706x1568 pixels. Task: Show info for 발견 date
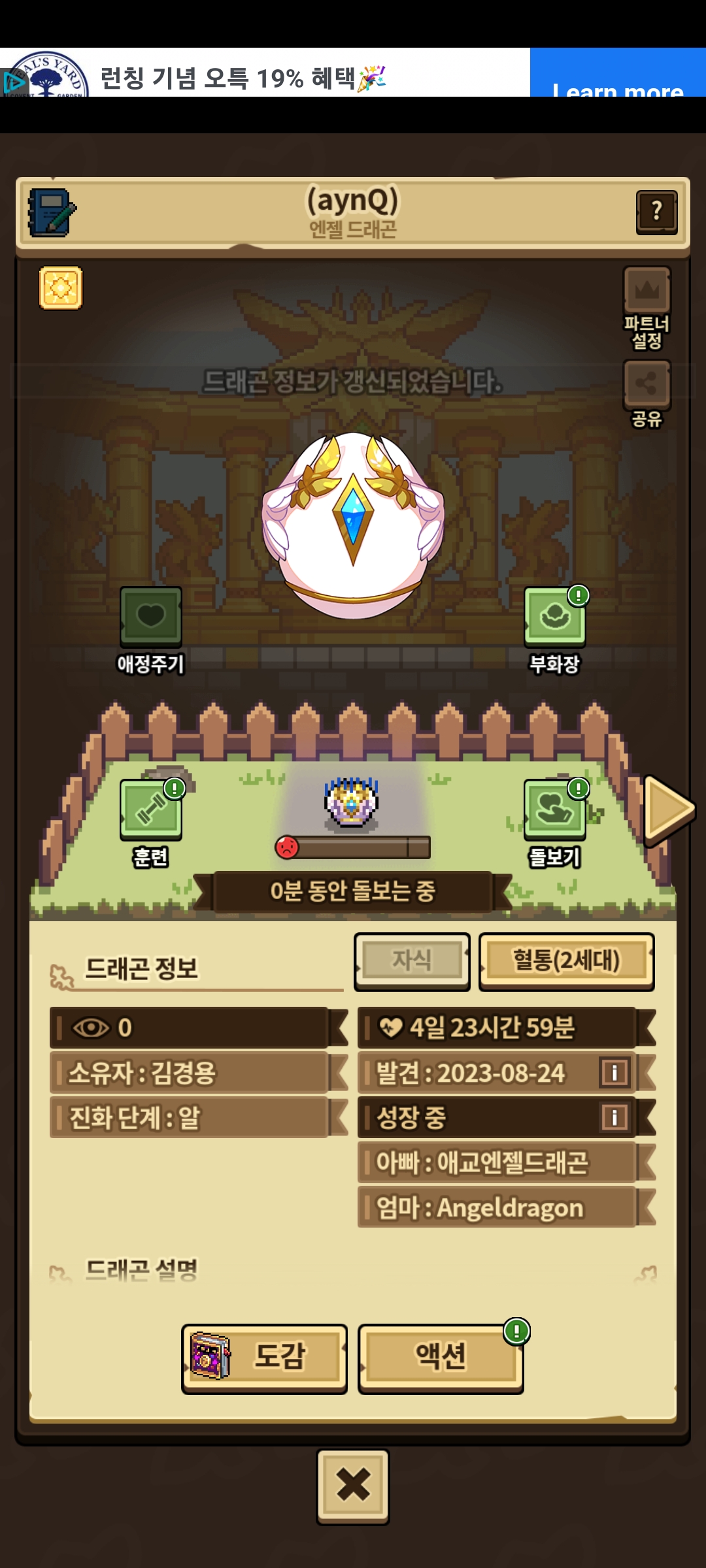614,1072
